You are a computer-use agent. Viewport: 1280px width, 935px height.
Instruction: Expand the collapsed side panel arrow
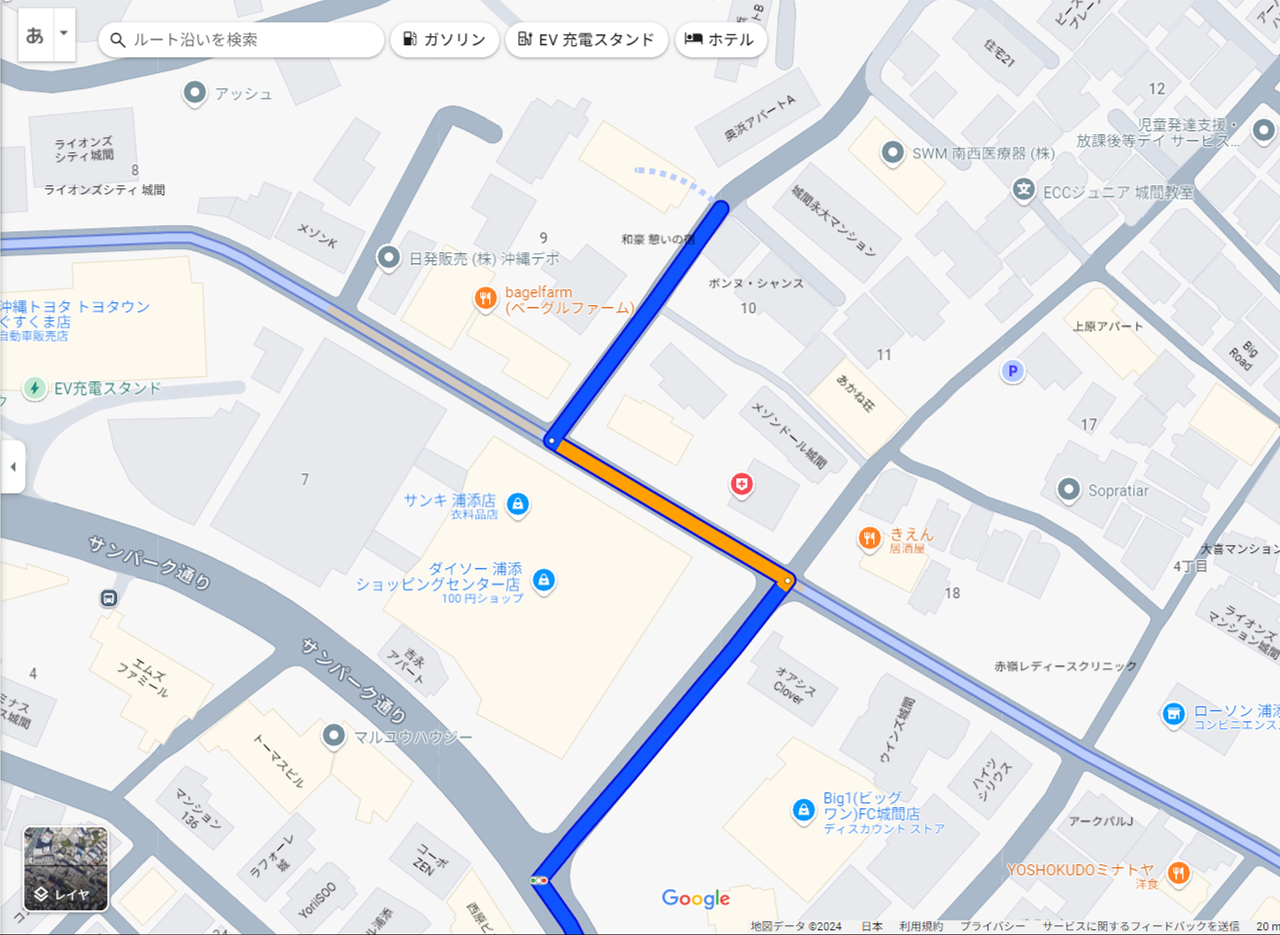coord(12,467)
